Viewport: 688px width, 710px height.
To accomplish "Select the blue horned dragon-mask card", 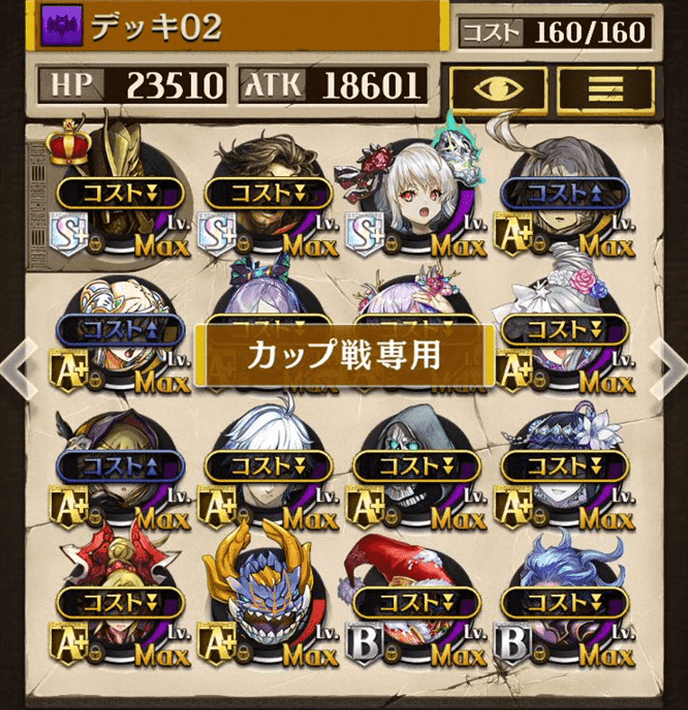I will [x=268, y=600].
